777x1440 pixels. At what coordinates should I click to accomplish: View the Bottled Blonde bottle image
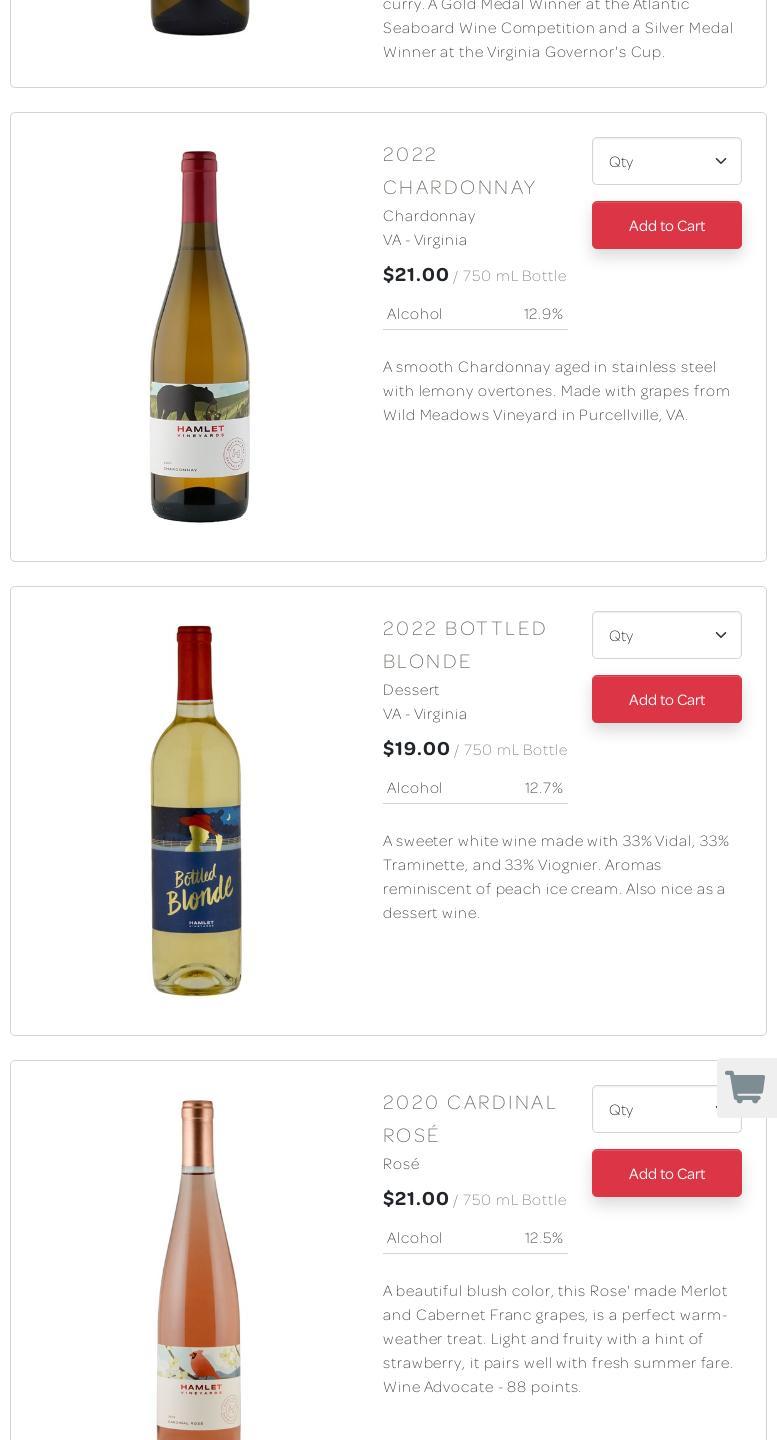pyautogui.click(x=196, y=811)
